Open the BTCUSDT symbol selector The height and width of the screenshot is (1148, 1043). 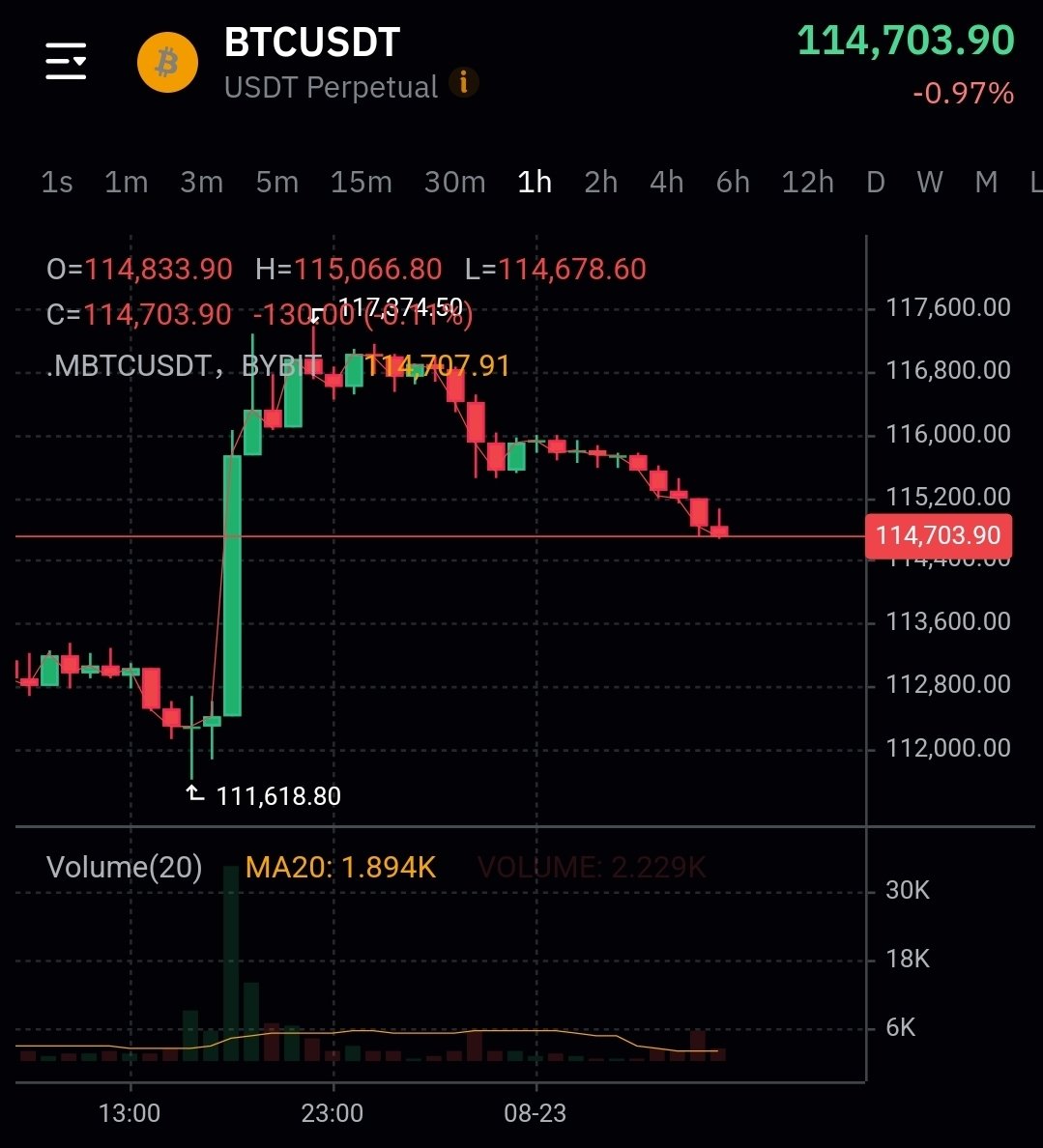(311, 43)
